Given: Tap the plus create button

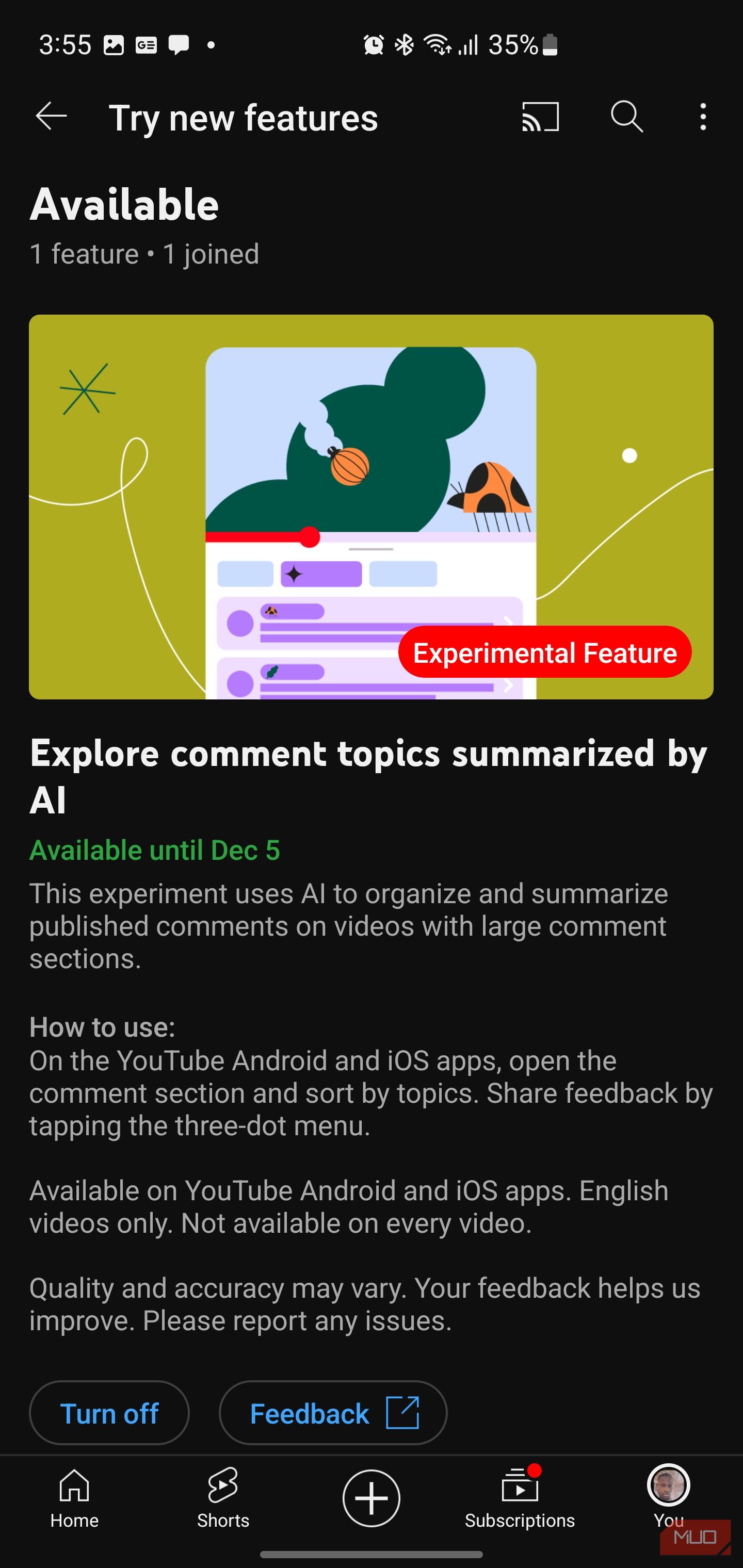Looking at the screenshot, I should coord(371,1498).
